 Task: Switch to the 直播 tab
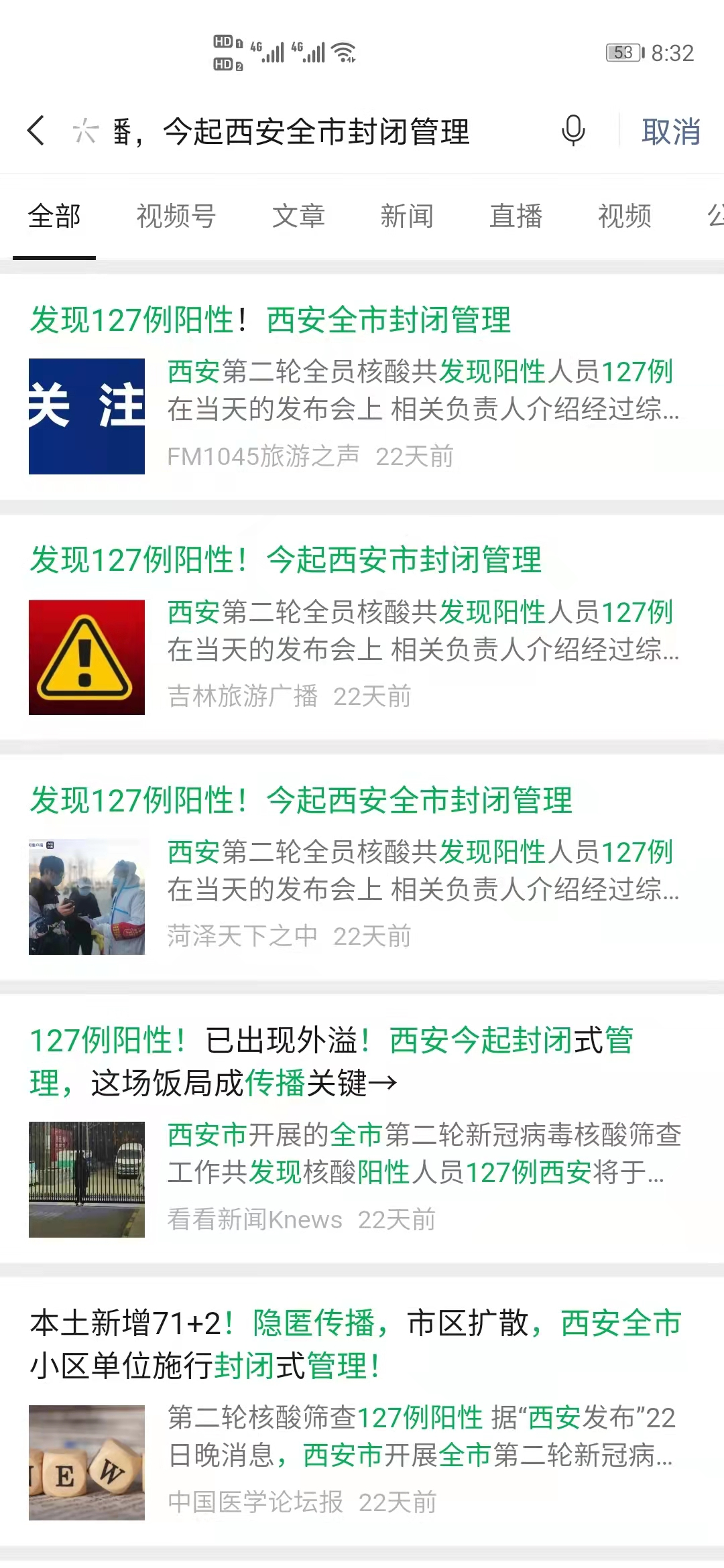(516, 216)
